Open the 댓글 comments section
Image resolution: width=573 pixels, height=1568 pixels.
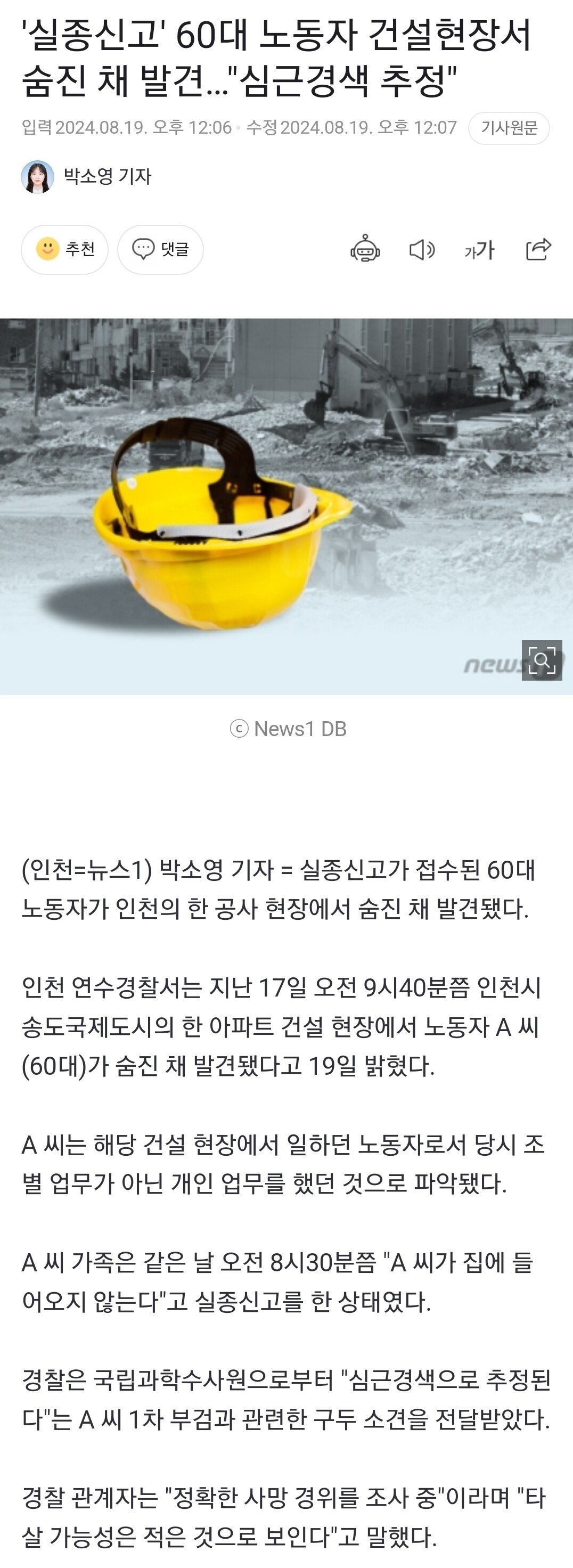coord(160,249)
